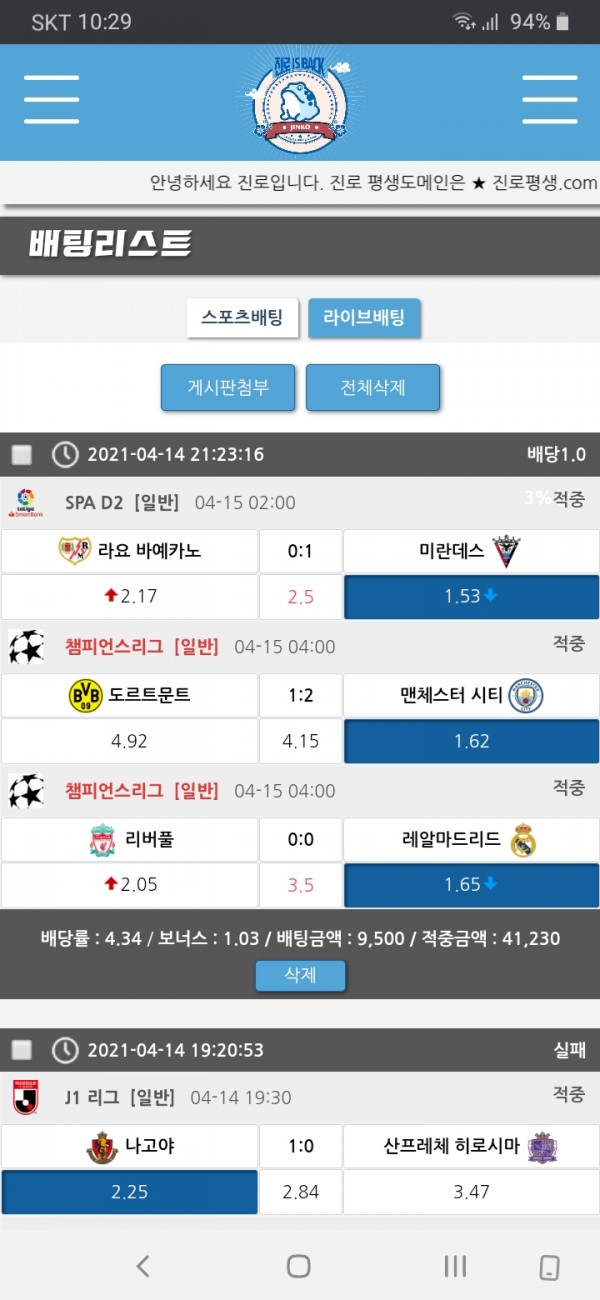Open the left hamburger menu
Image resolution: width=600 pixels, height=1300 pixels.
pyautogui.click(x=52, y=99)
